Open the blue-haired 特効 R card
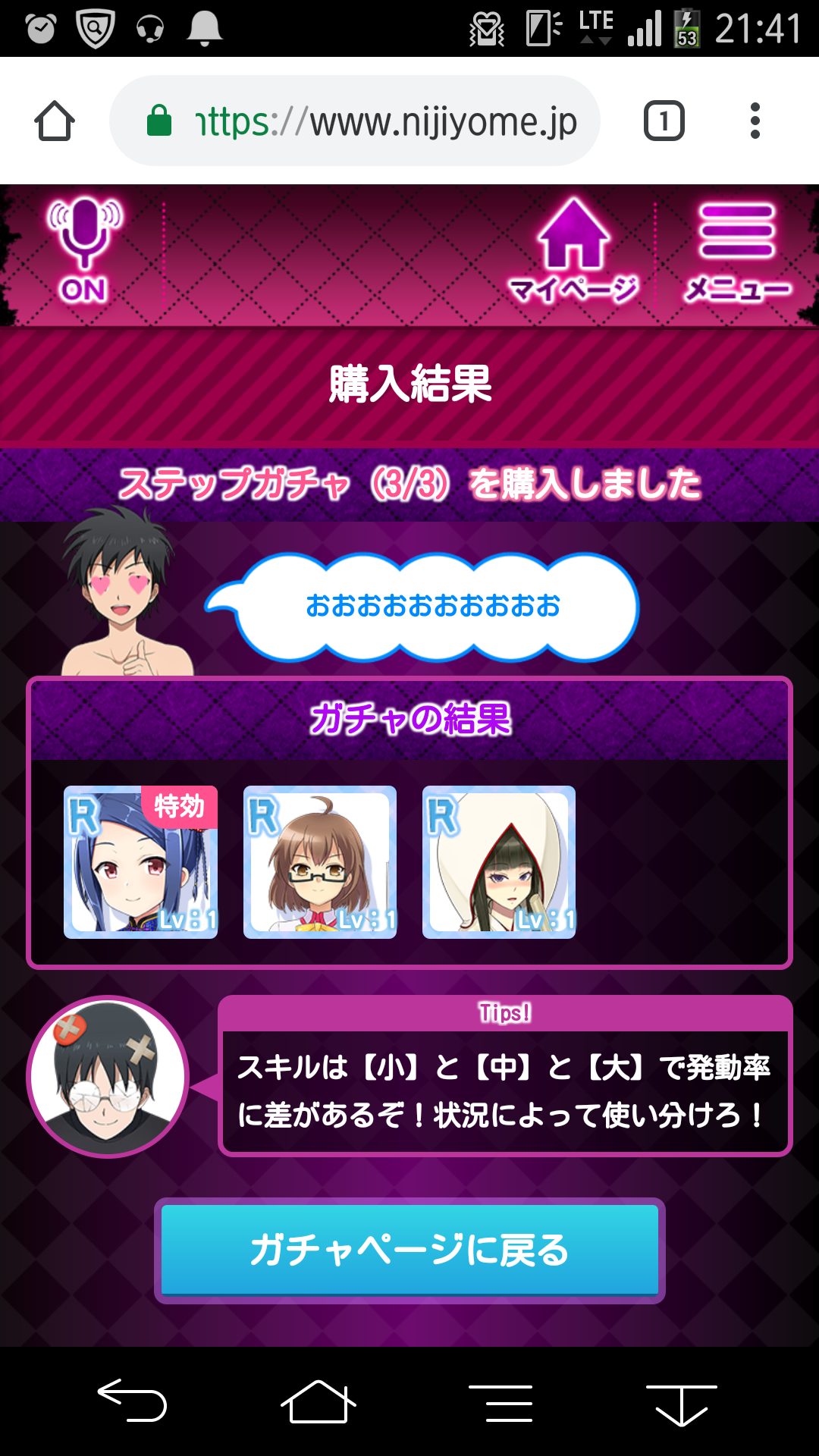Viewport: 819px width, 1456px height. (x=141, y=862)
